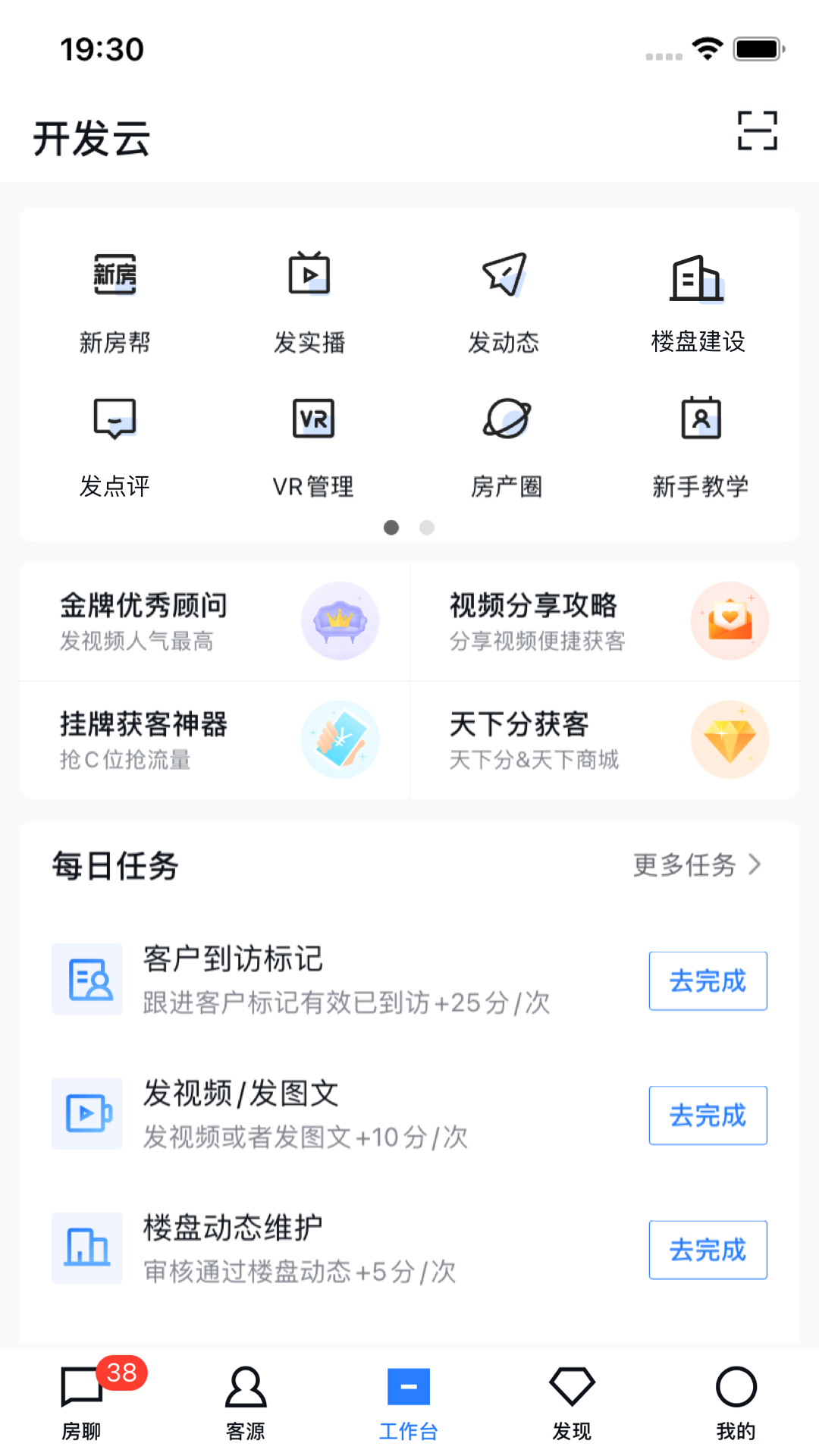
Task: Select the 发现 bottom tab
Action: click(573, 1404)
